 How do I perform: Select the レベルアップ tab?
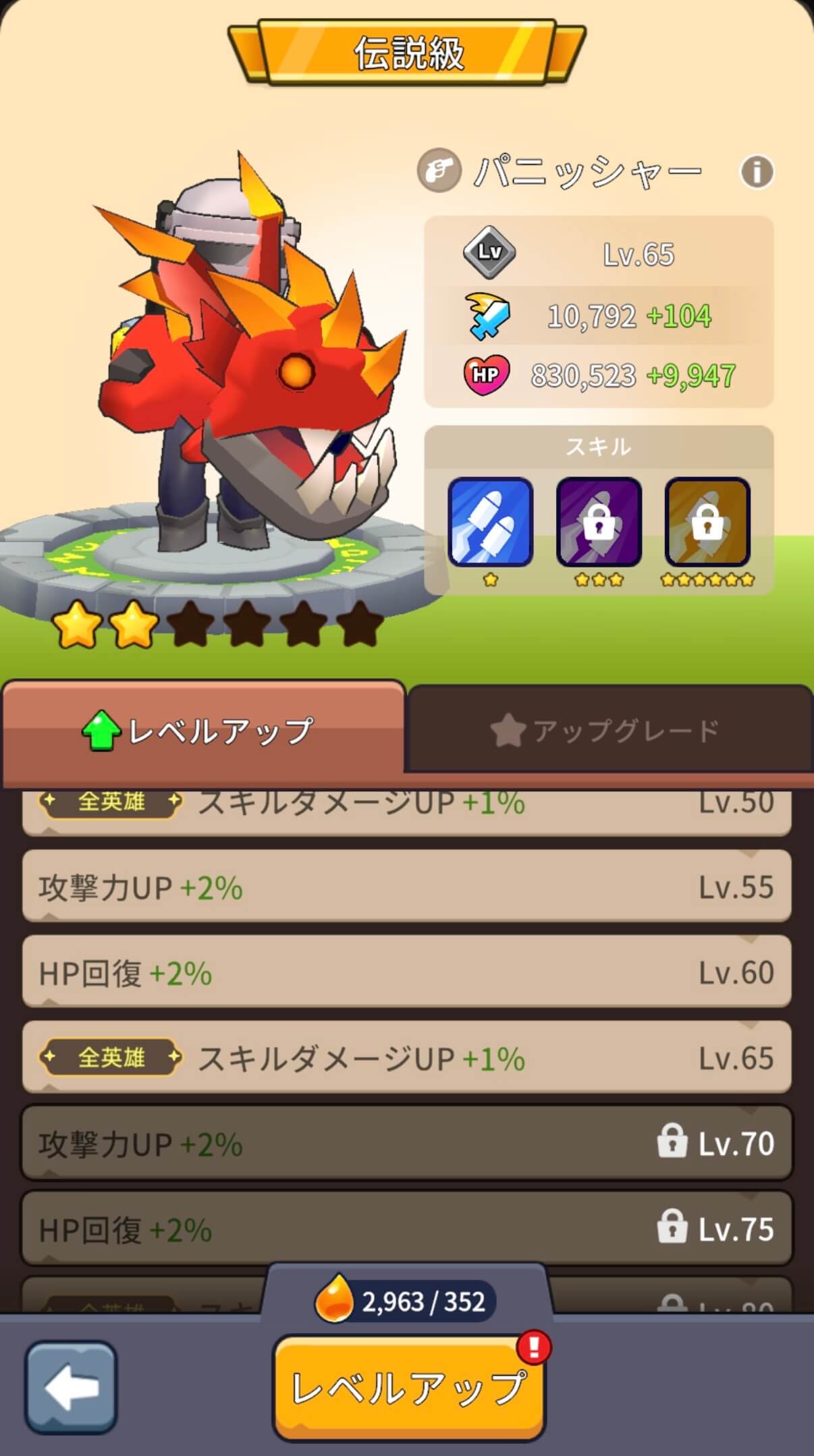[202, 729]
